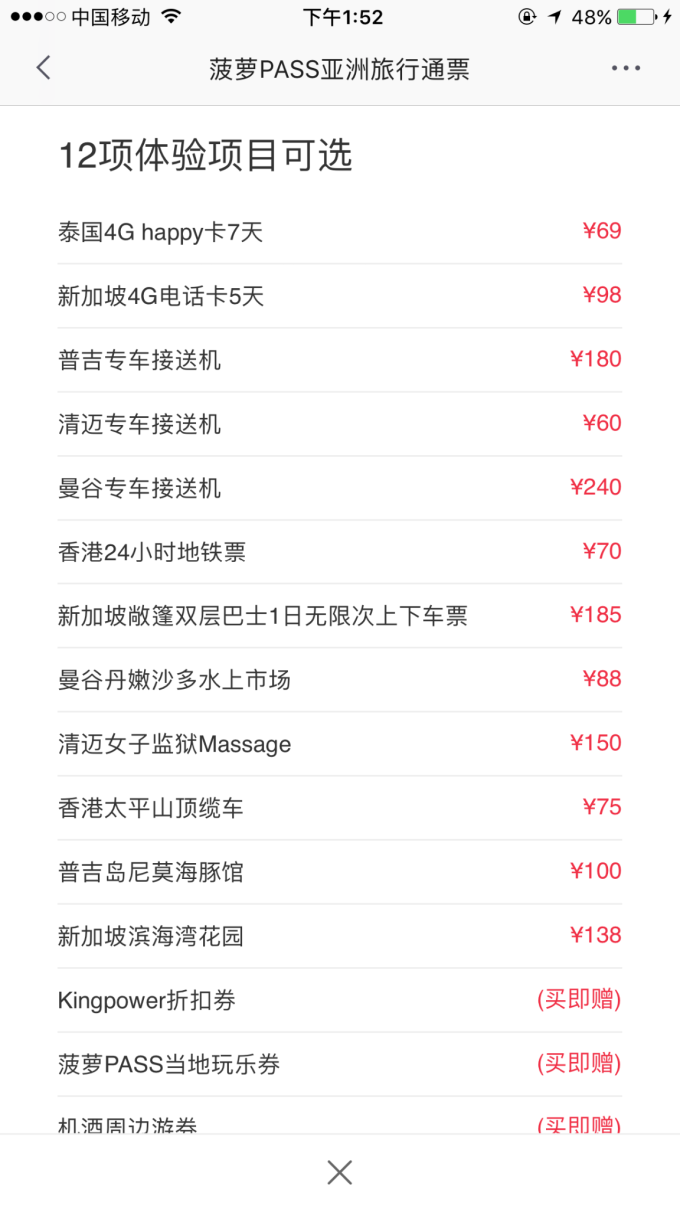Screen dimensions: 680x1209
Task: Open the three-dot overflow menu
Action: tap(626, 68)
